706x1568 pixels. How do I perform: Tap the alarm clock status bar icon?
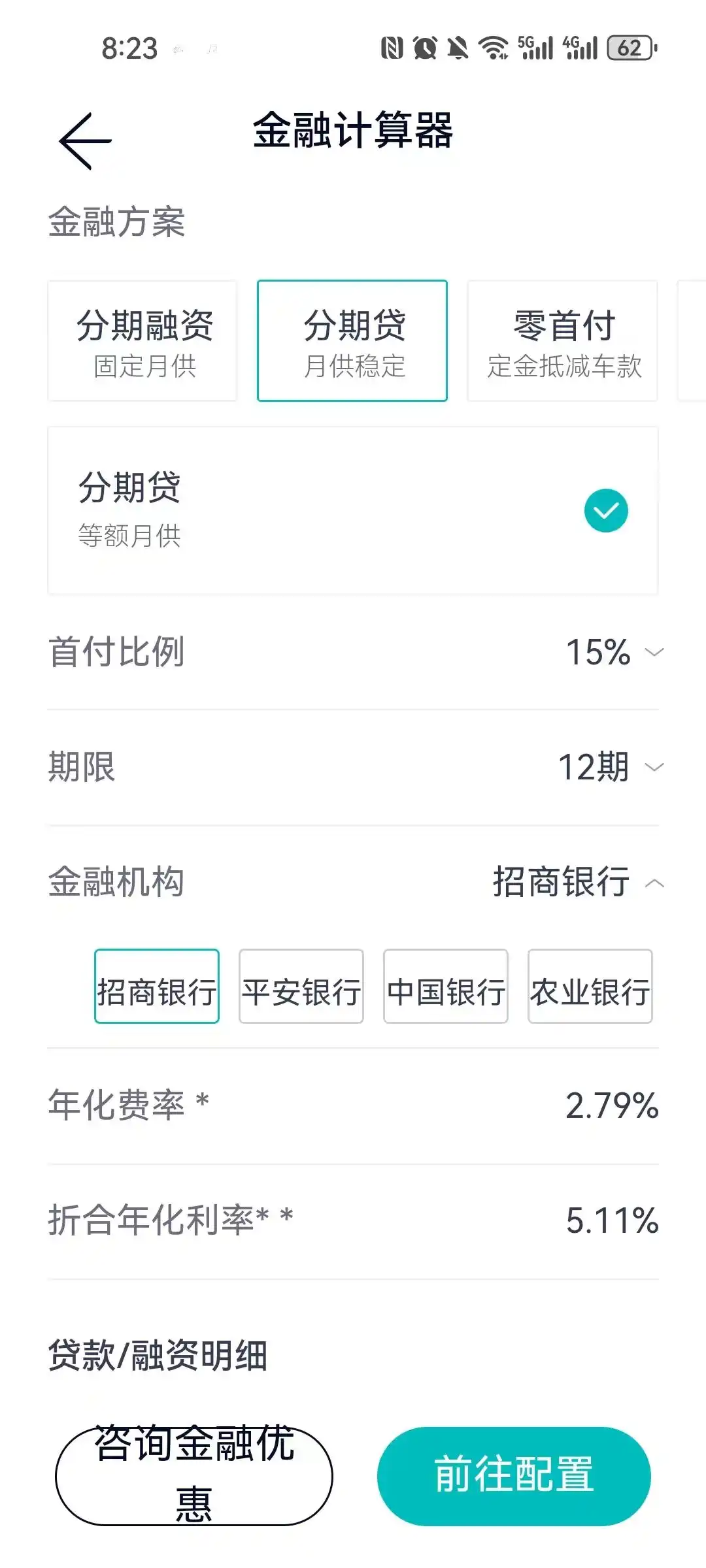coord(426,49)
